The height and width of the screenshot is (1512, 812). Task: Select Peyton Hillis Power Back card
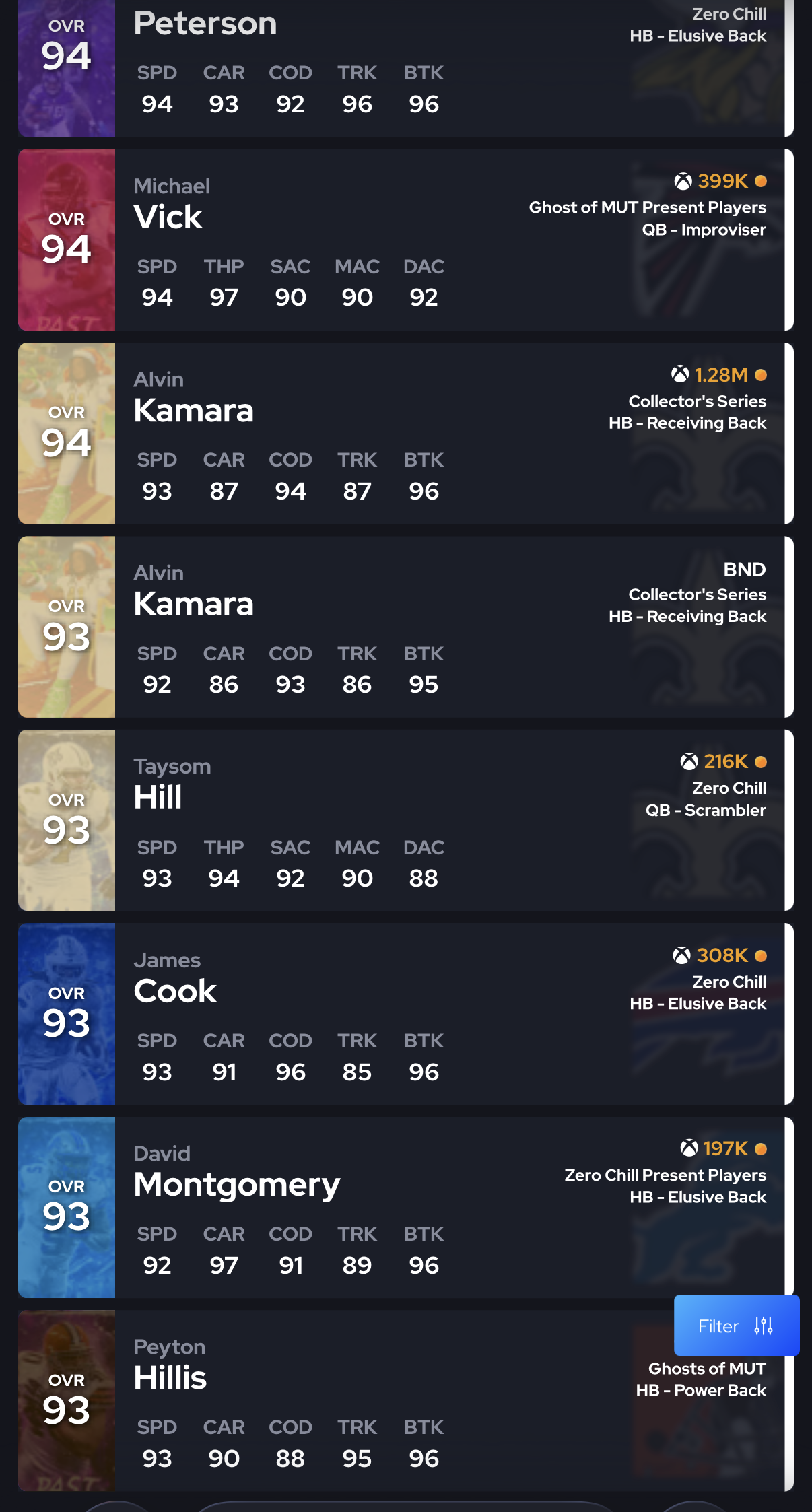point(404,1400)
